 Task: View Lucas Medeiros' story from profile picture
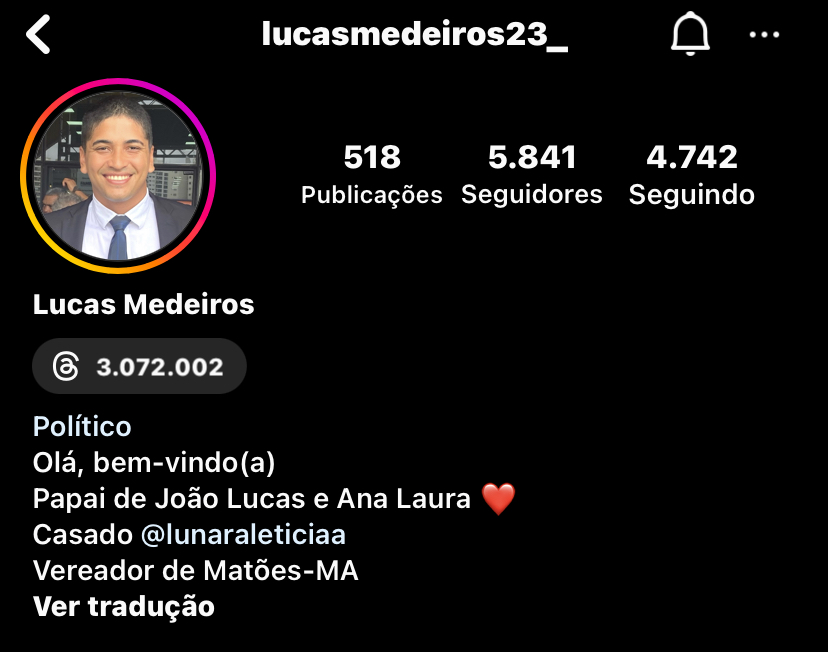pyautogui.click(x=118, y=176)
